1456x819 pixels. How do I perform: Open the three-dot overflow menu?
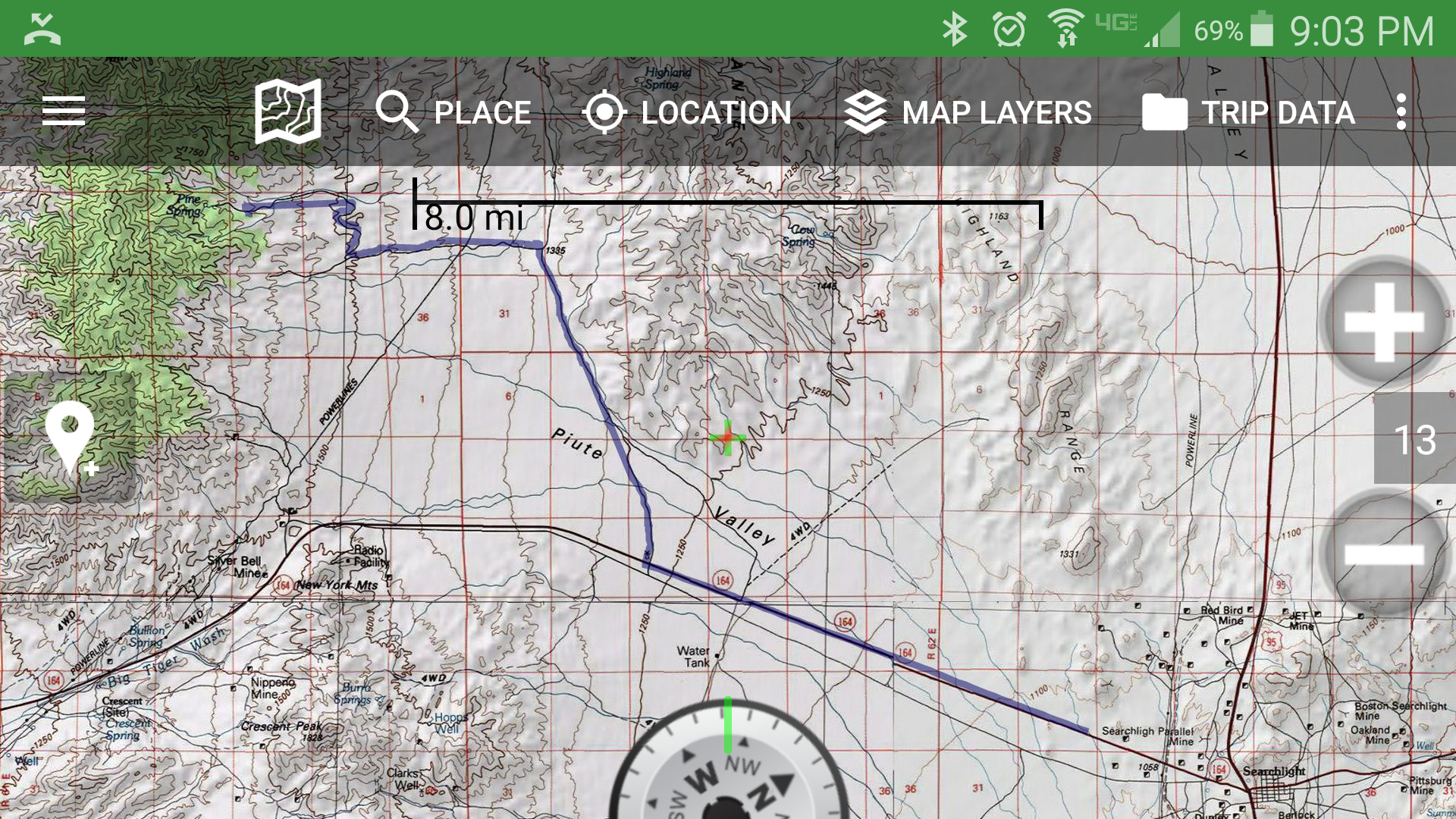click(1401, 112)
